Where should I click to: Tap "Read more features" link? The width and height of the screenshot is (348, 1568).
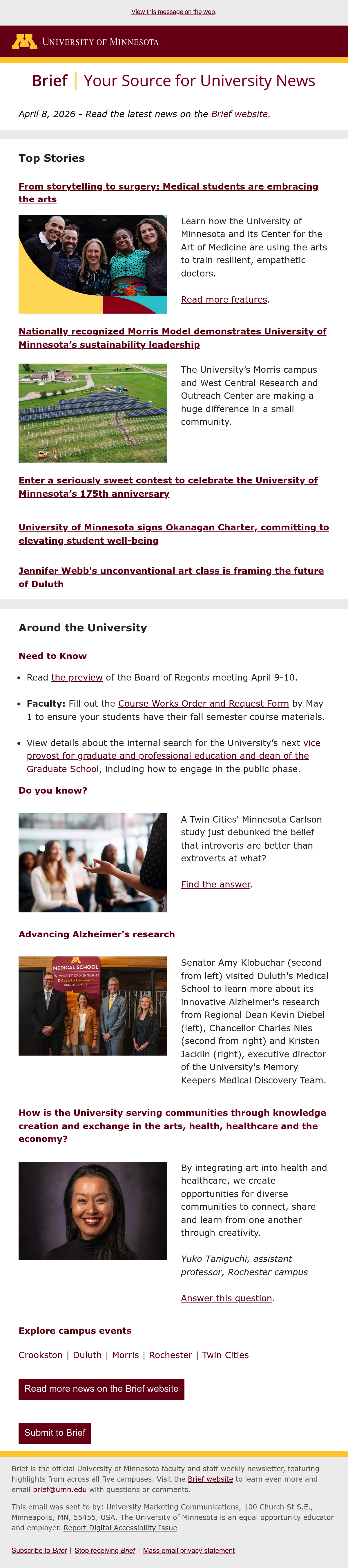(x=224, y=299)
